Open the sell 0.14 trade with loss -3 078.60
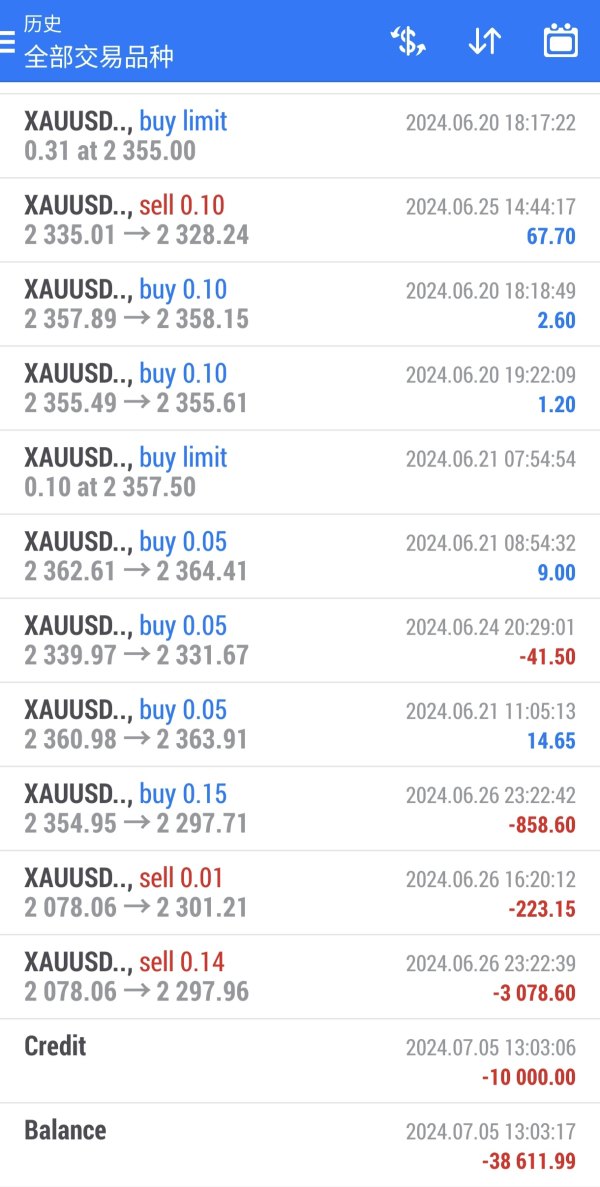 click(x=300, y=977)
